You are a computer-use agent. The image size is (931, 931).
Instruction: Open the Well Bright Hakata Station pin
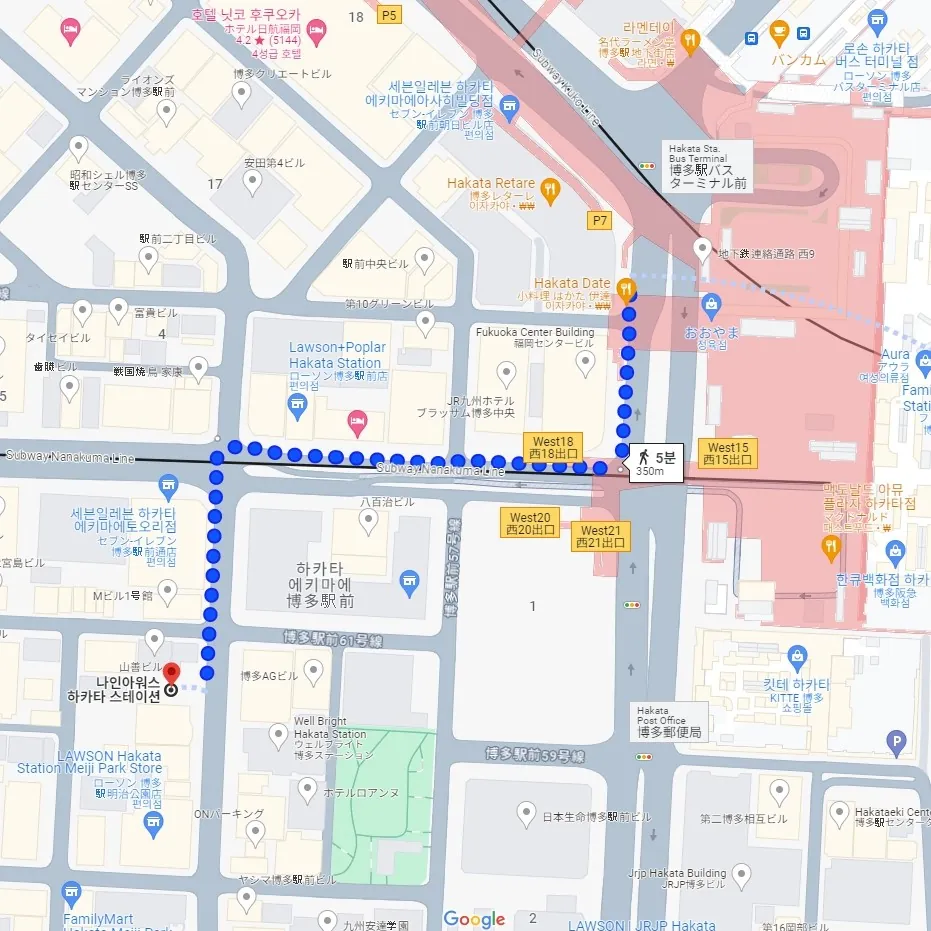coord(279,737)
